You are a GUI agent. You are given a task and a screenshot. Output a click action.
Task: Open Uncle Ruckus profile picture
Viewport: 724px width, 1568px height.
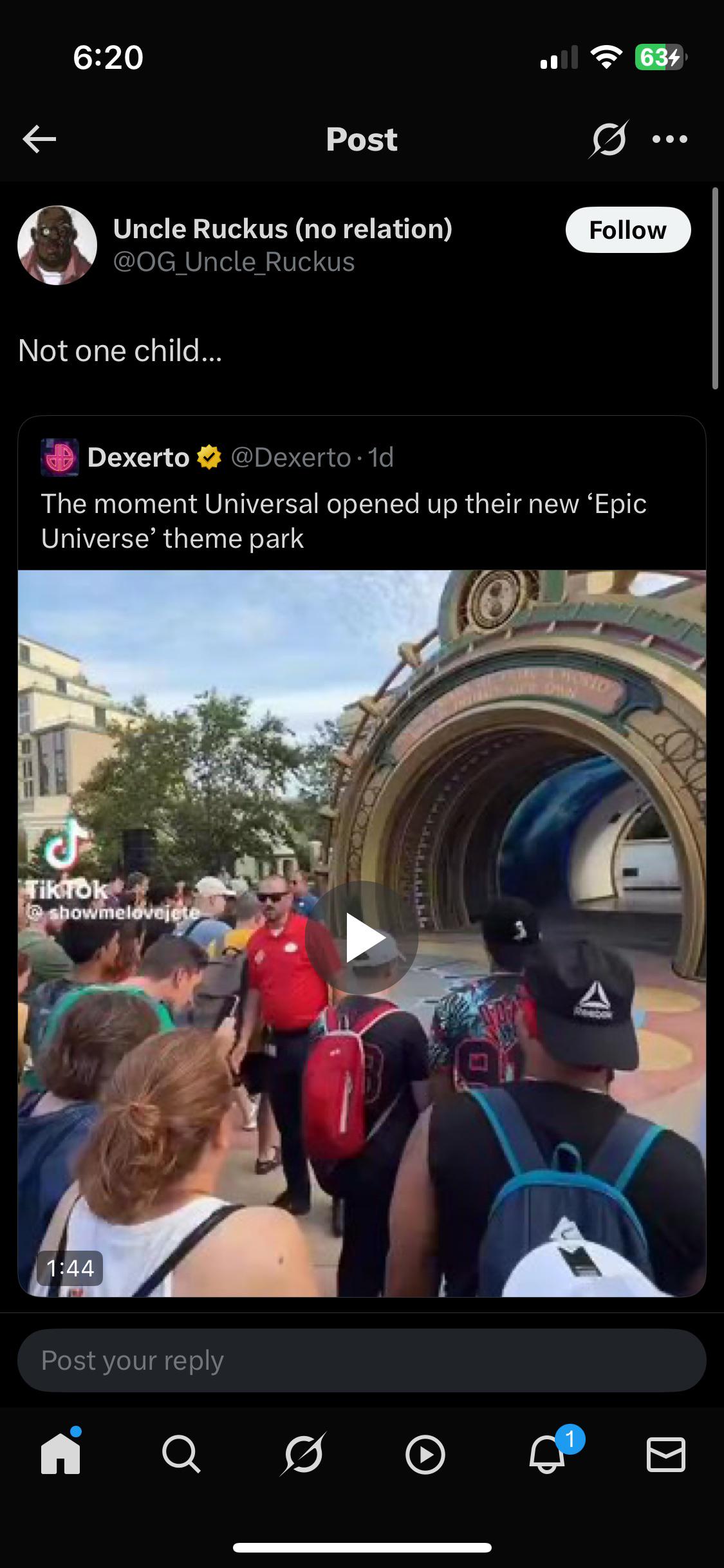click(57, 245)
